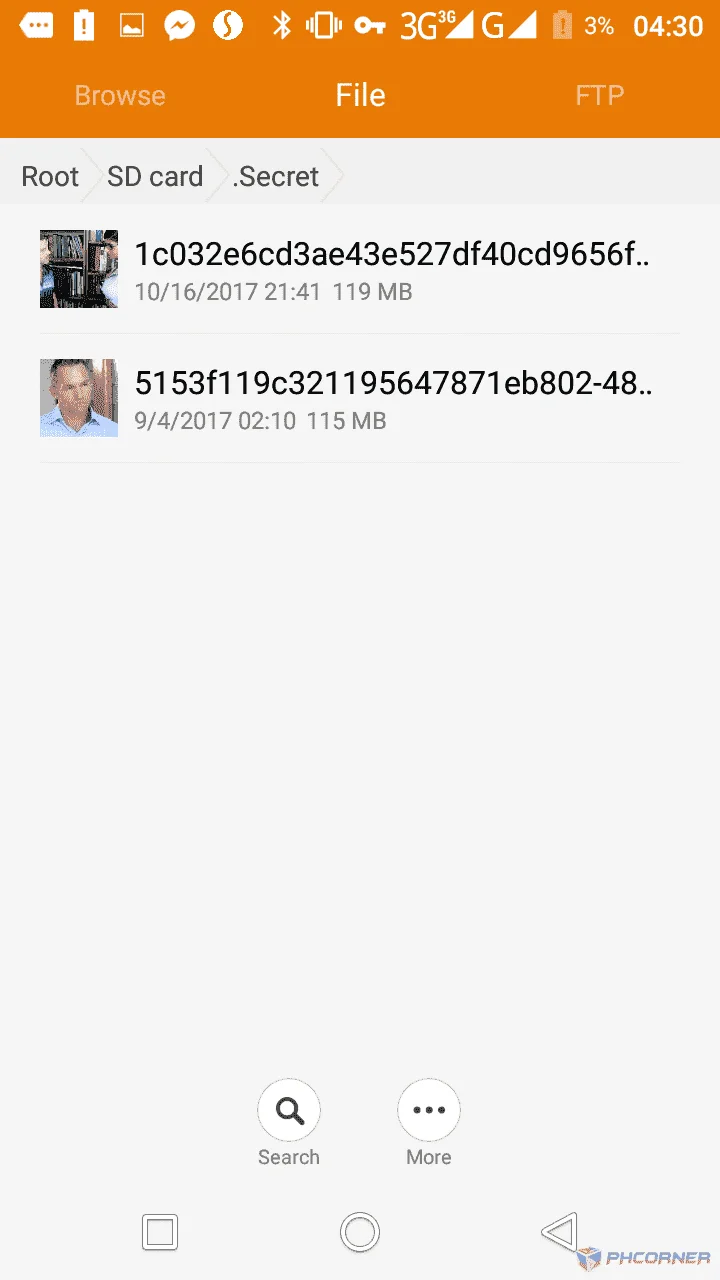Go to Root in the breadcrumb
This screenshot has width=720, height=1280.
(50, 177)
